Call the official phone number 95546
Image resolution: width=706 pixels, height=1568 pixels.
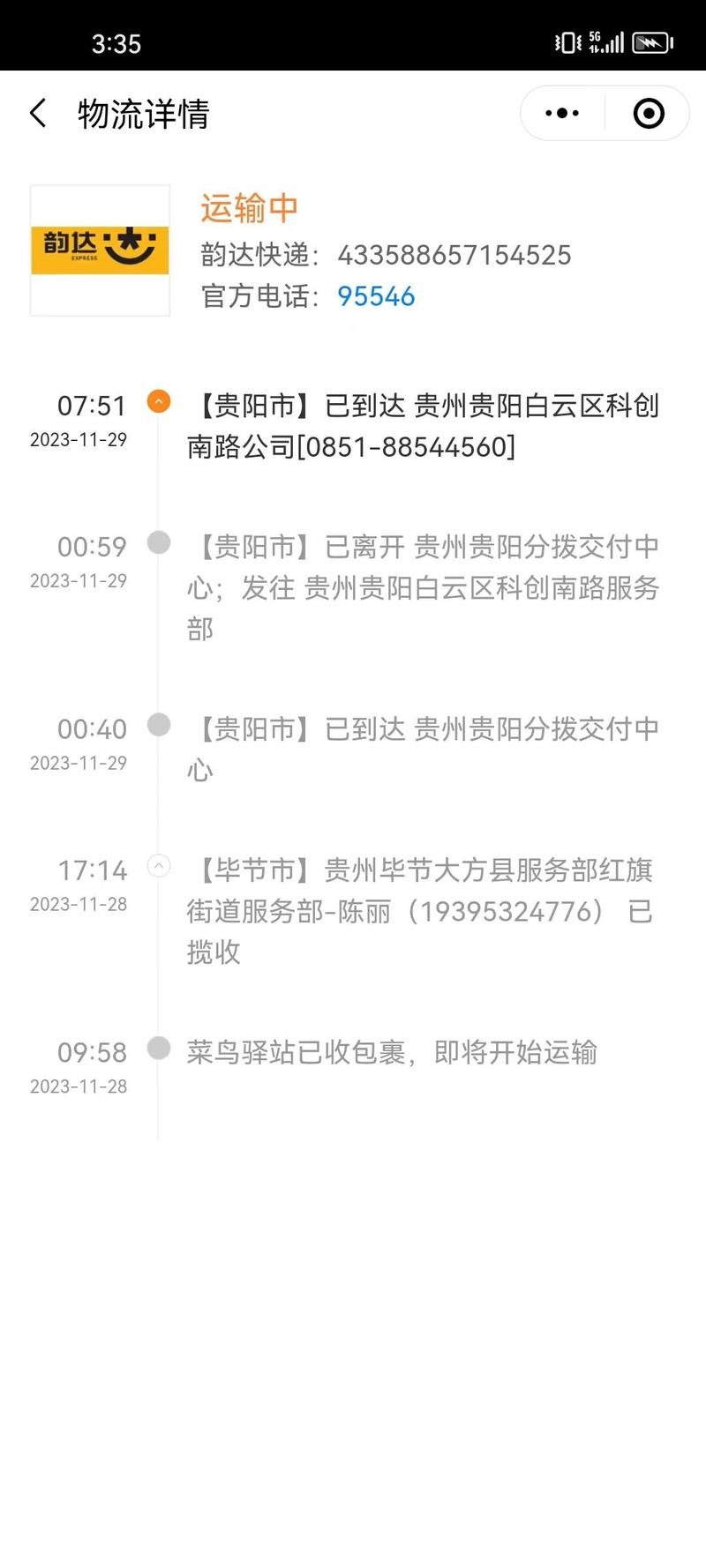point(377,296)
